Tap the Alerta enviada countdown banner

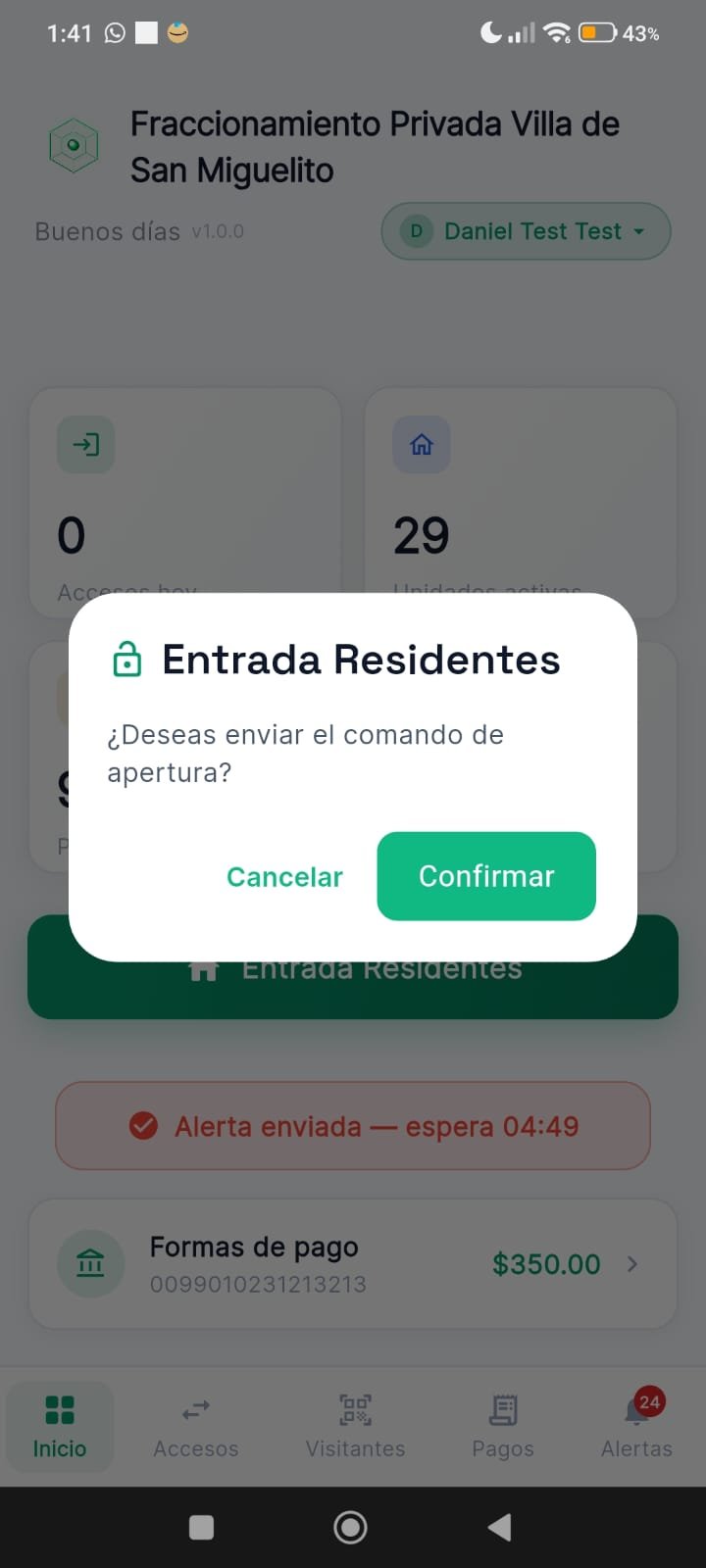point(353,1126)
